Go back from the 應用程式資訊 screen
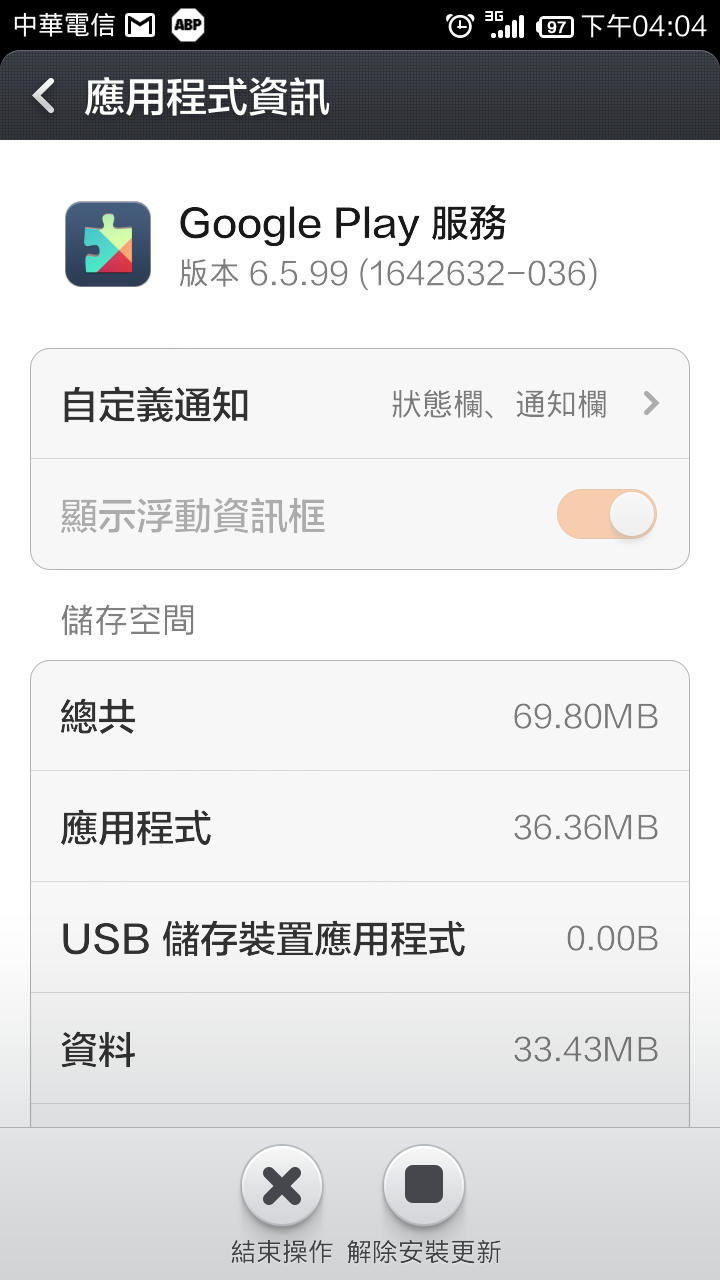Image resolution: width=720 pixels, height=1280 pixels. tap(44, 97)
